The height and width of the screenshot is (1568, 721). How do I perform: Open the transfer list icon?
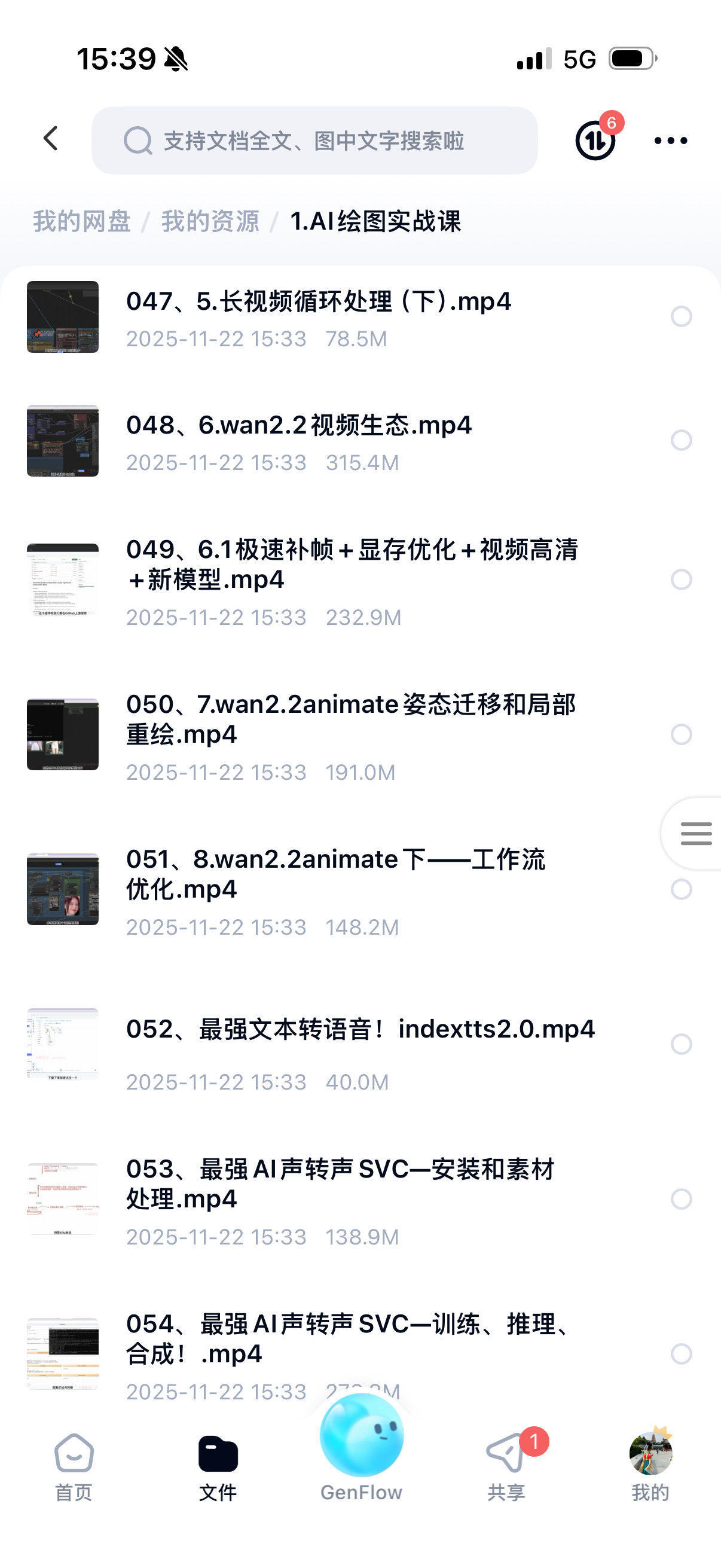(595, 141)
